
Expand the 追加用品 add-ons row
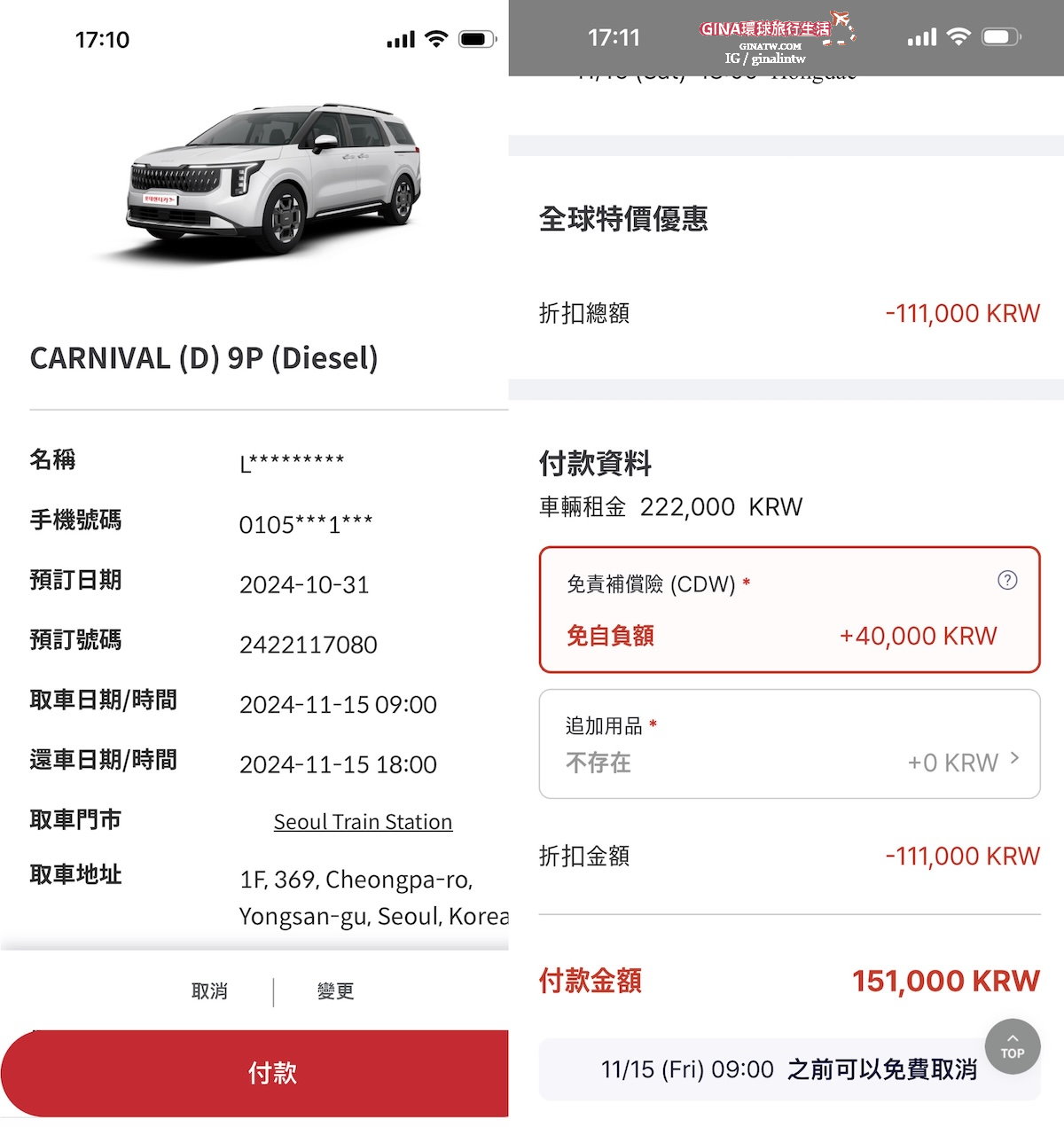789,745
